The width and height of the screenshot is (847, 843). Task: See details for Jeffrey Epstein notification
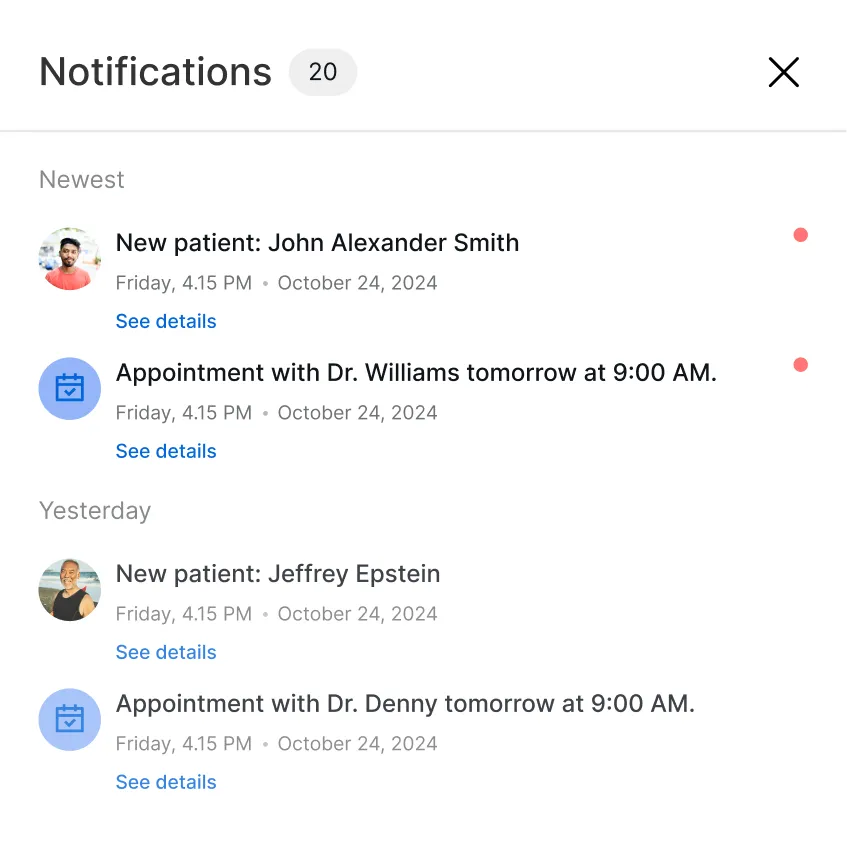[166, 652]
